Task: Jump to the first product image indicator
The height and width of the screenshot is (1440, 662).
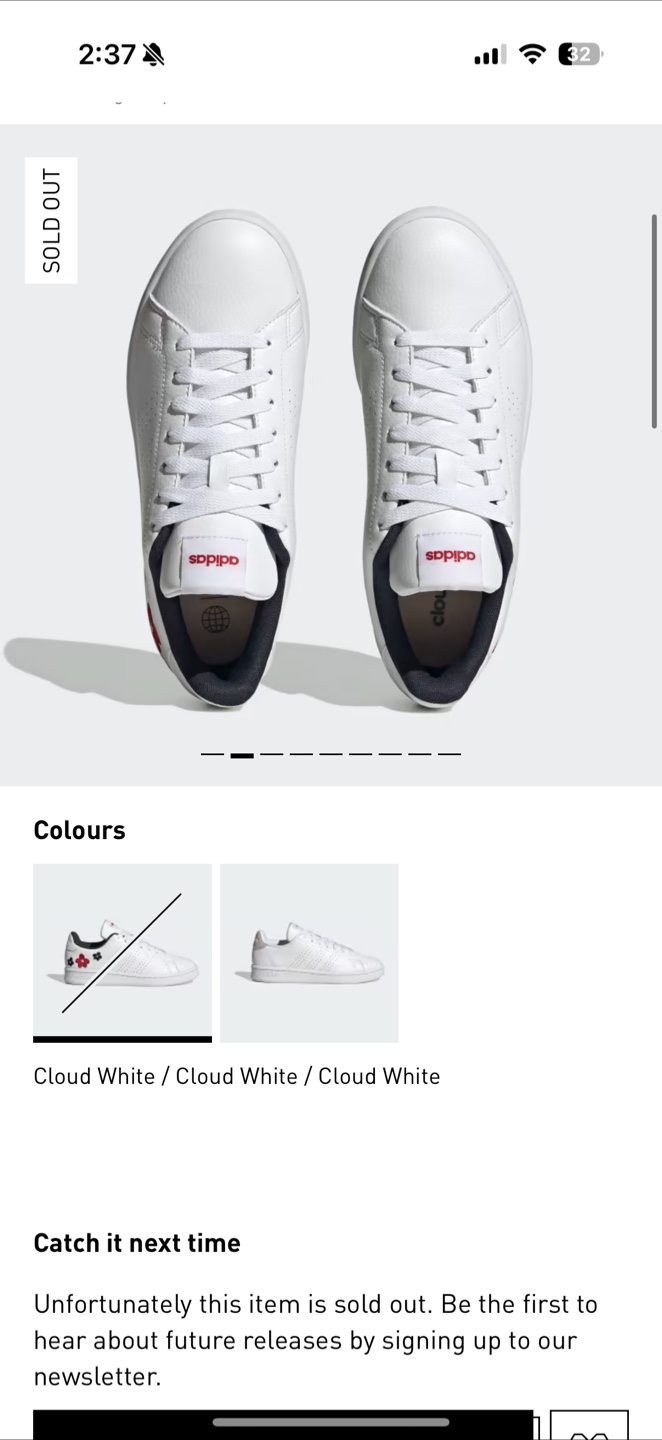Action: click(x=212, y=754)
